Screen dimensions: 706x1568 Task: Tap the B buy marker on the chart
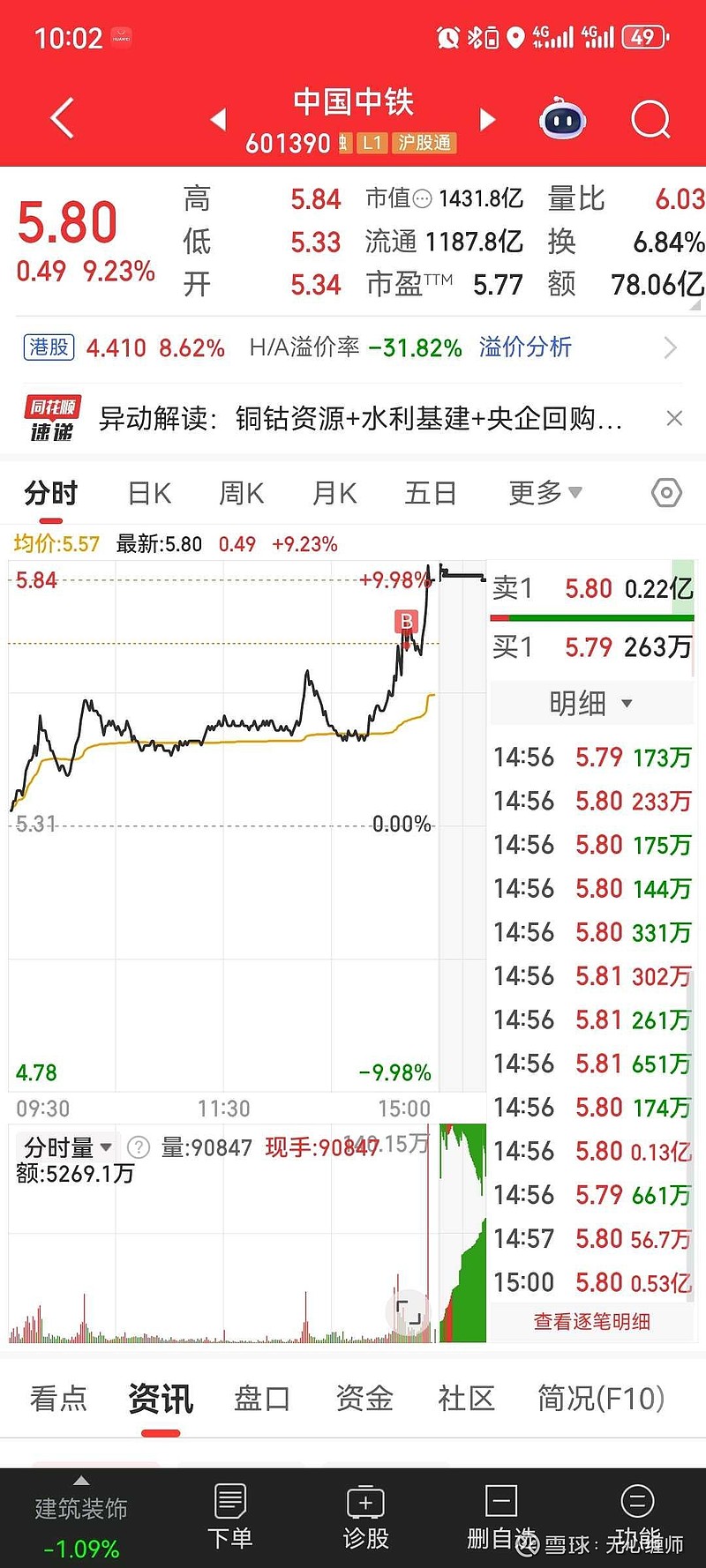[x=405, y=622]
